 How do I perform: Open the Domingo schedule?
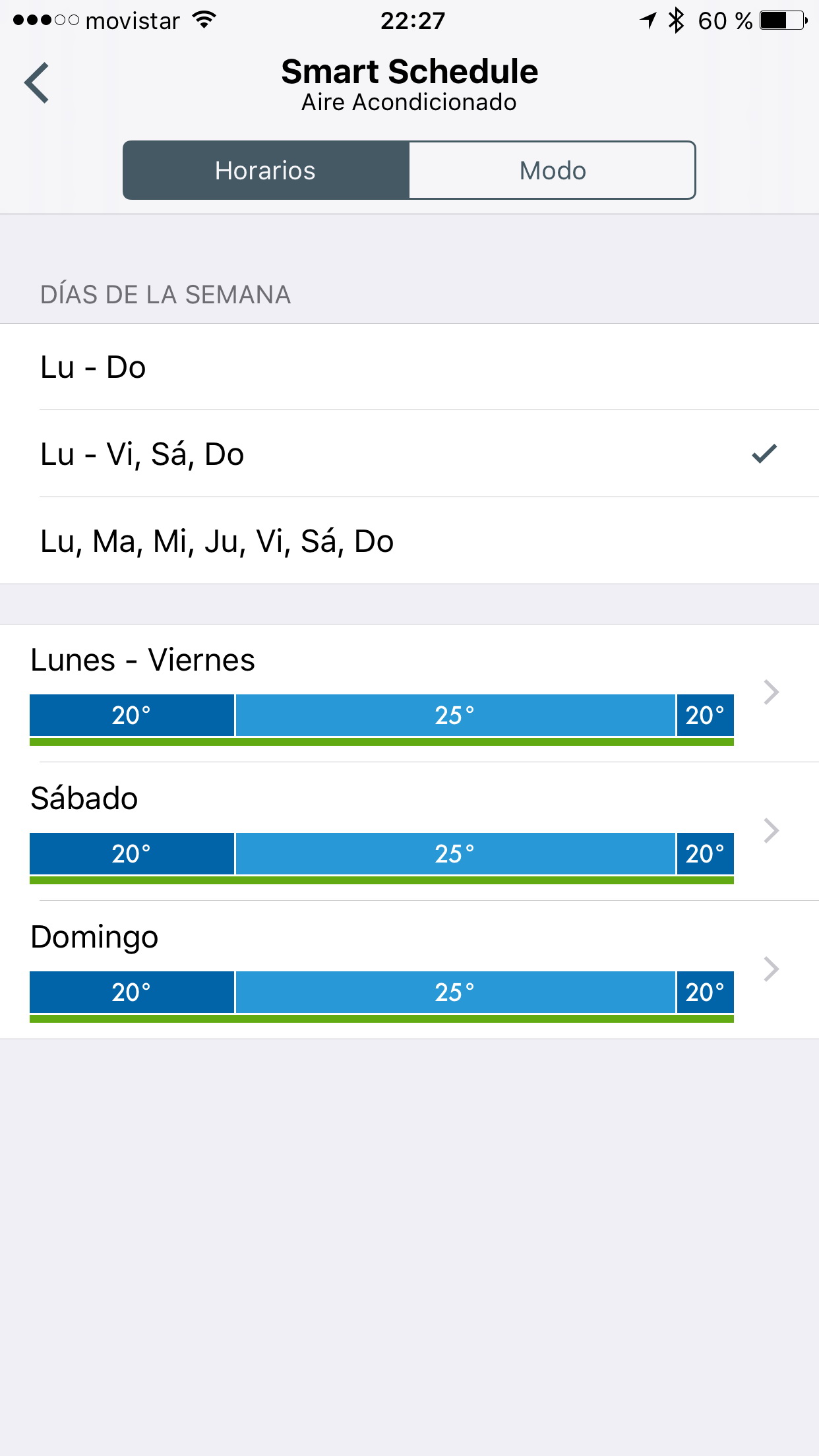[409, 969]
